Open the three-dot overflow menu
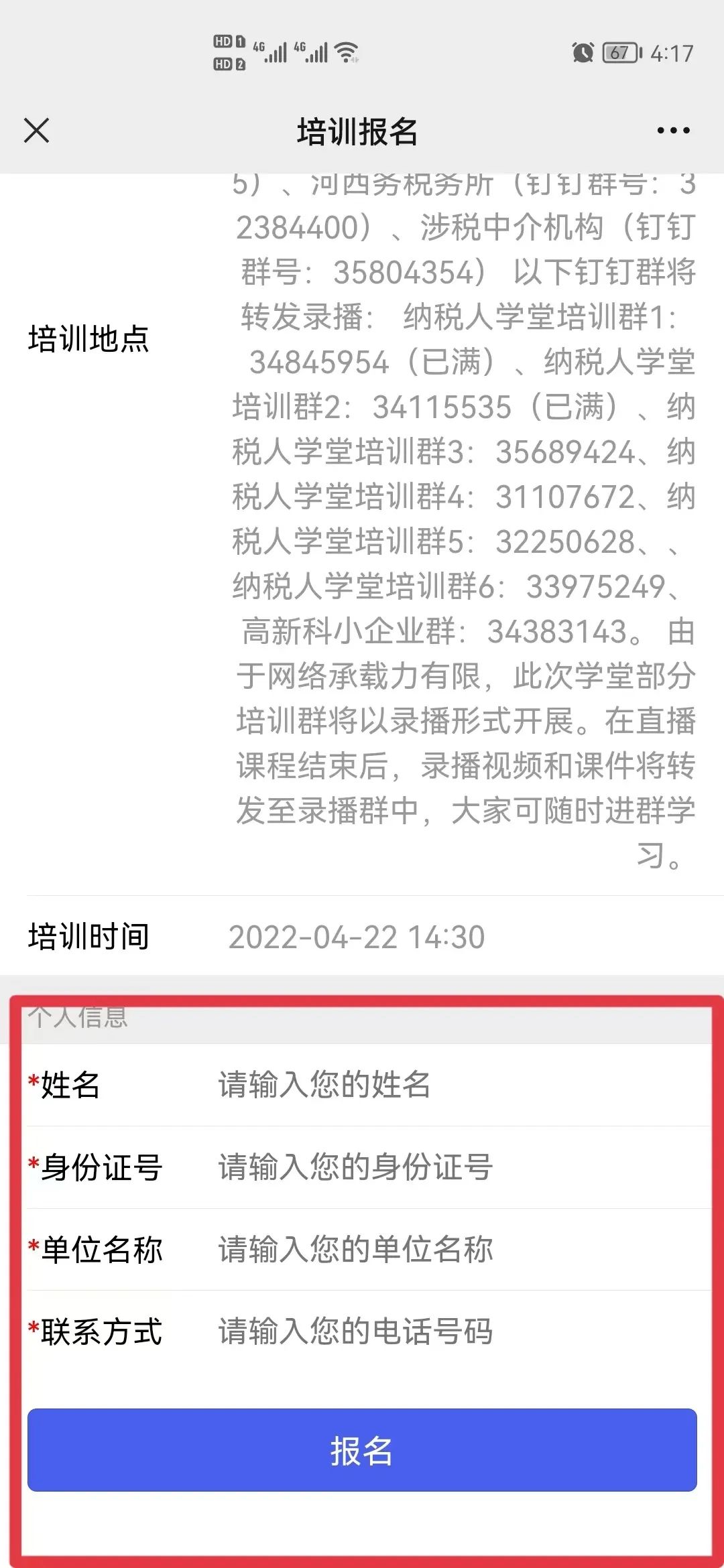The height and width of the screenshot is (1568, 724). tap(673, 131)
